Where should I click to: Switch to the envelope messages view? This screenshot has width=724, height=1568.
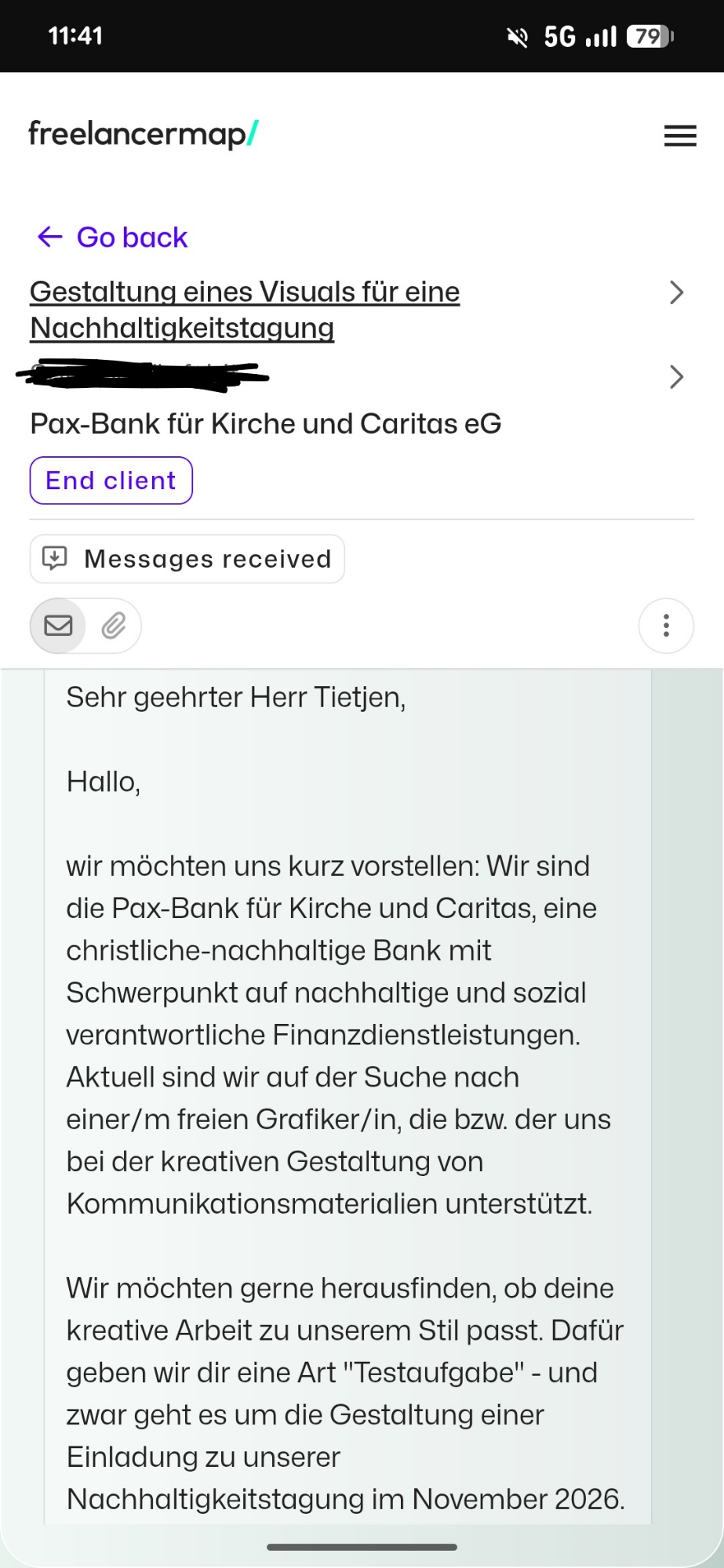pos(58,626)
